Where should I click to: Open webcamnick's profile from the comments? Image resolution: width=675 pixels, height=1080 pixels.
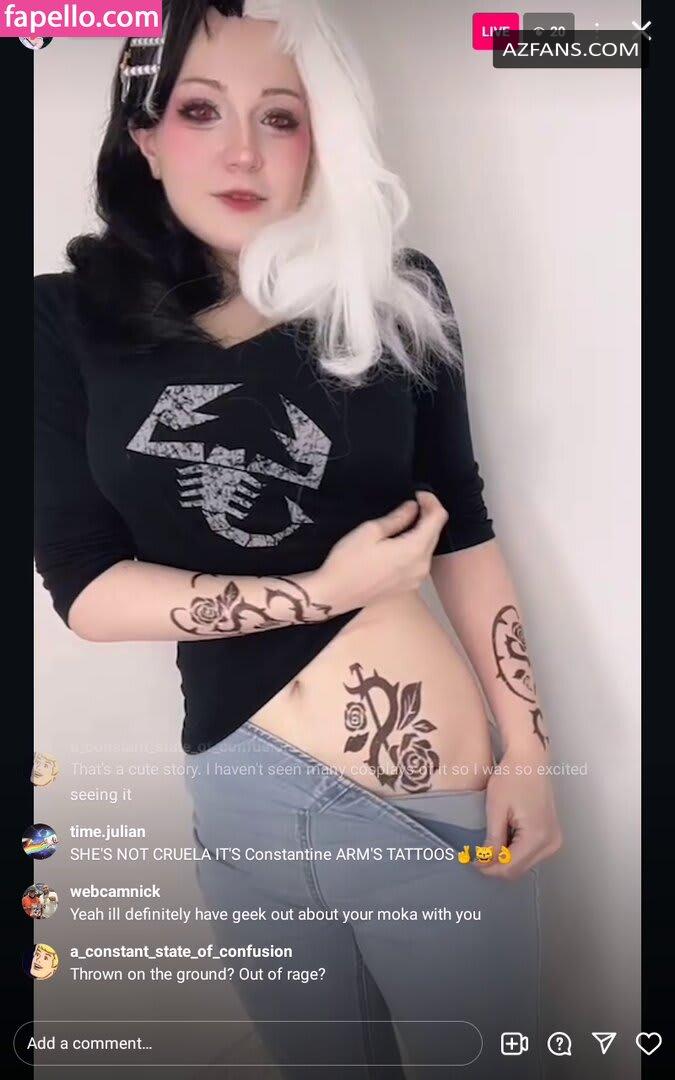pos(115,891)
